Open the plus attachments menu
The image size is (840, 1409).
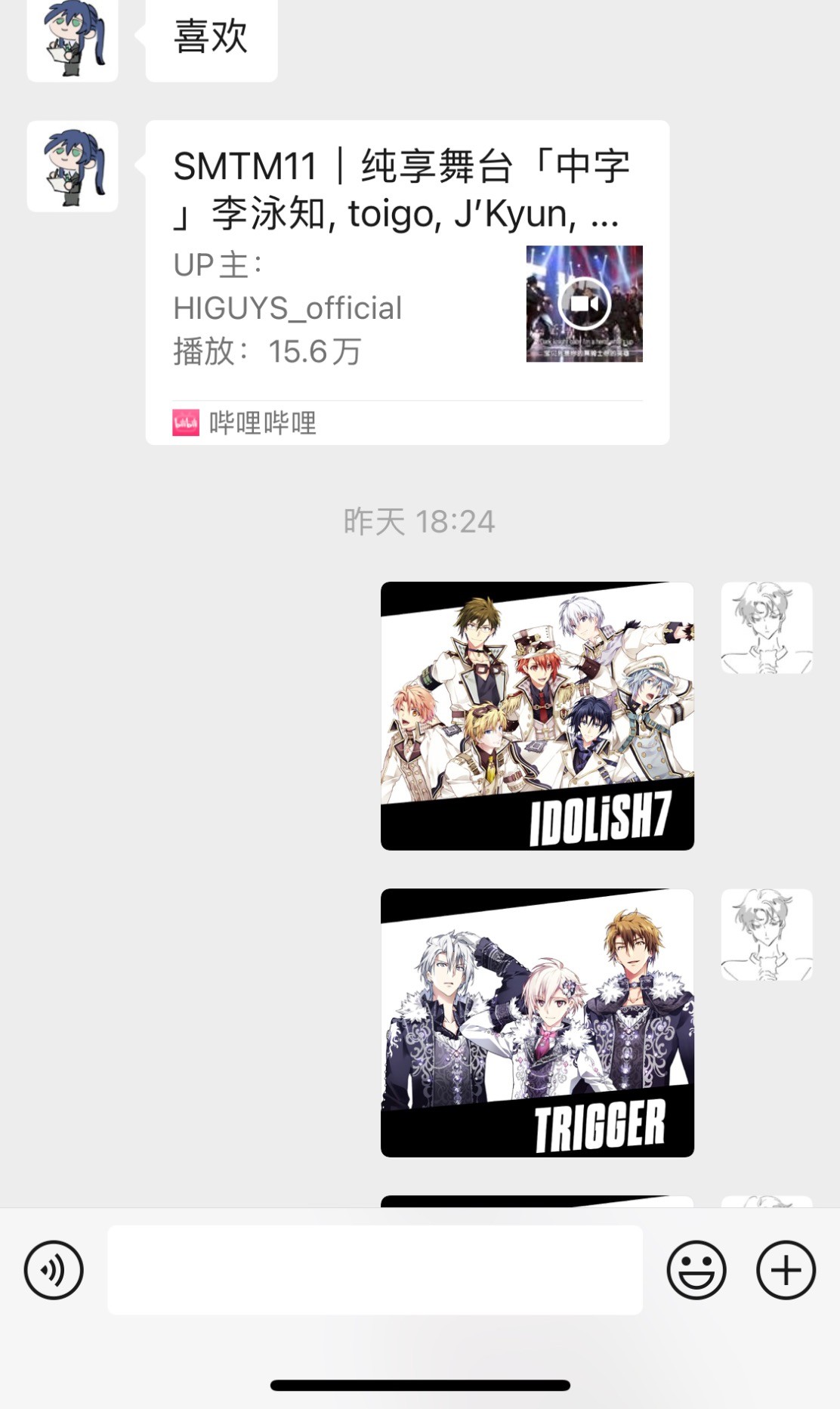point(786,1270)
